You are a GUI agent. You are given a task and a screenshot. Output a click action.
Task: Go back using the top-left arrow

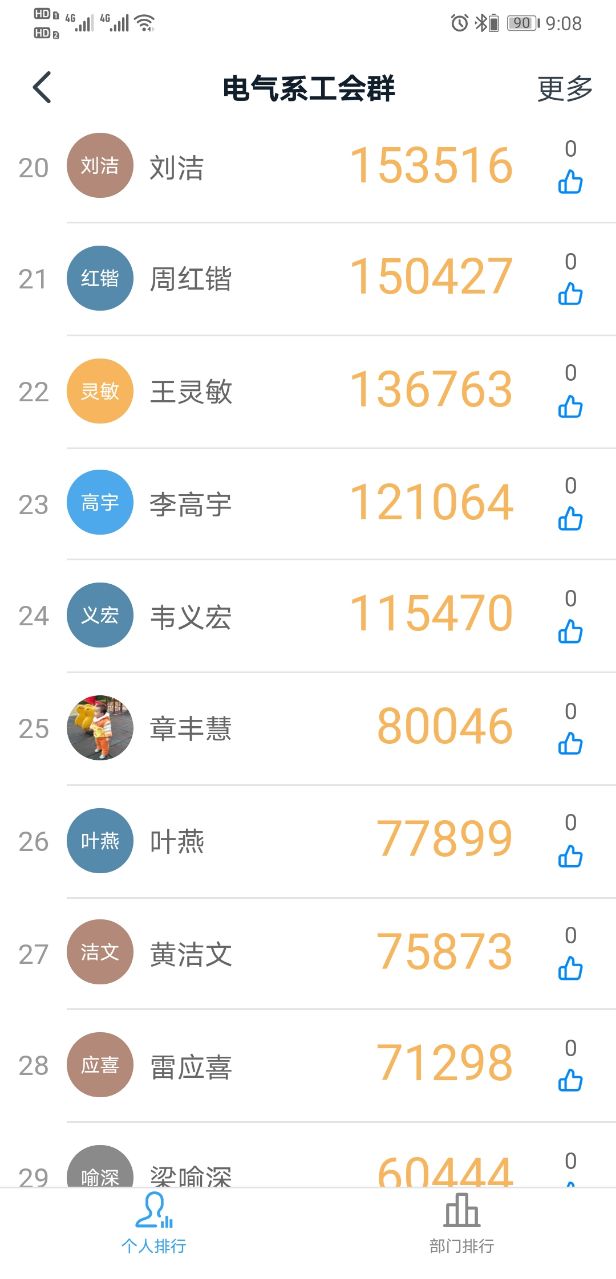pos(42,88)
